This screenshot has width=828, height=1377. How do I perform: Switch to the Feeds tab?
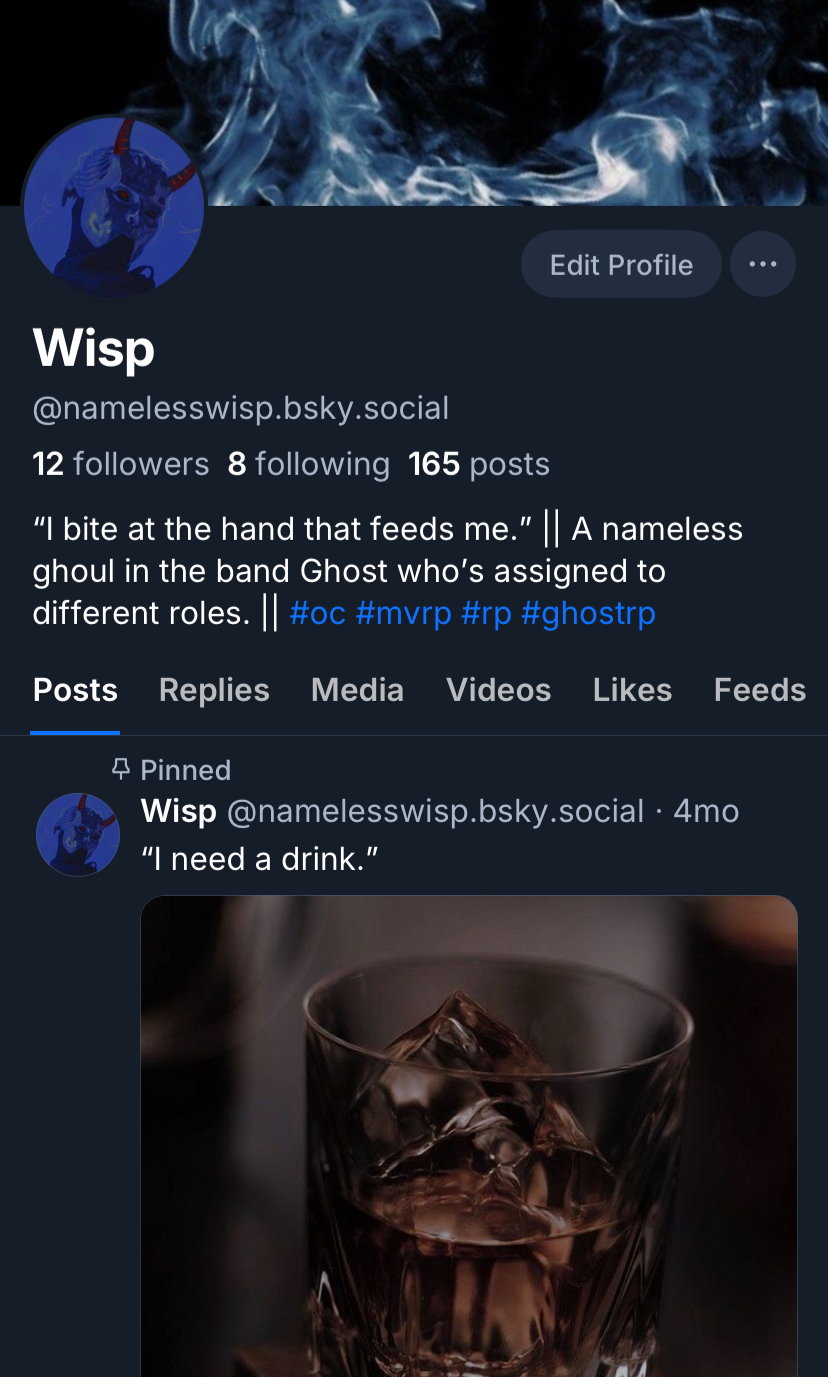(759, 690)
